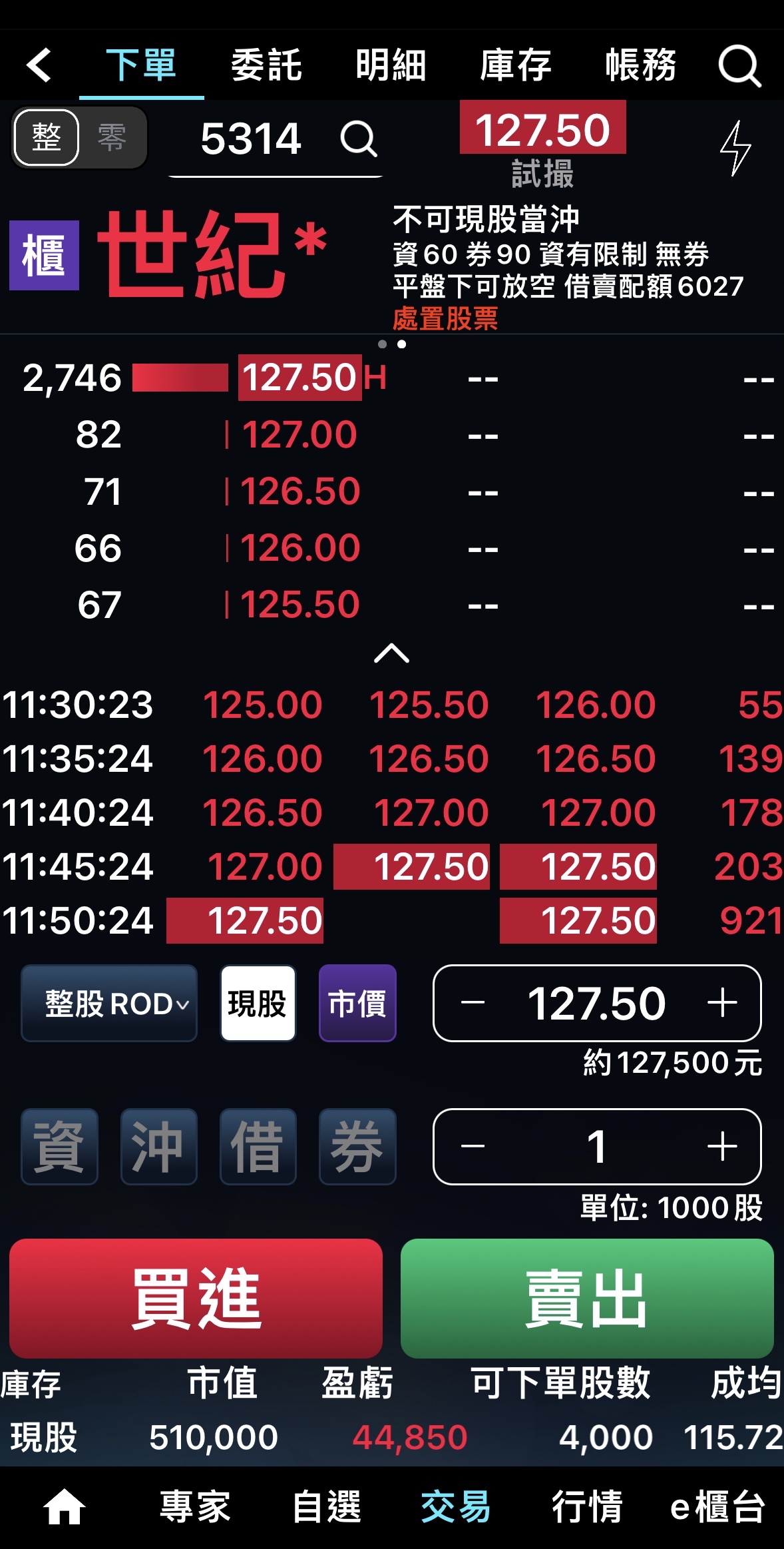Switch to the 明細 tab
Screen dimensions: 784x1549
pos(391,65)
